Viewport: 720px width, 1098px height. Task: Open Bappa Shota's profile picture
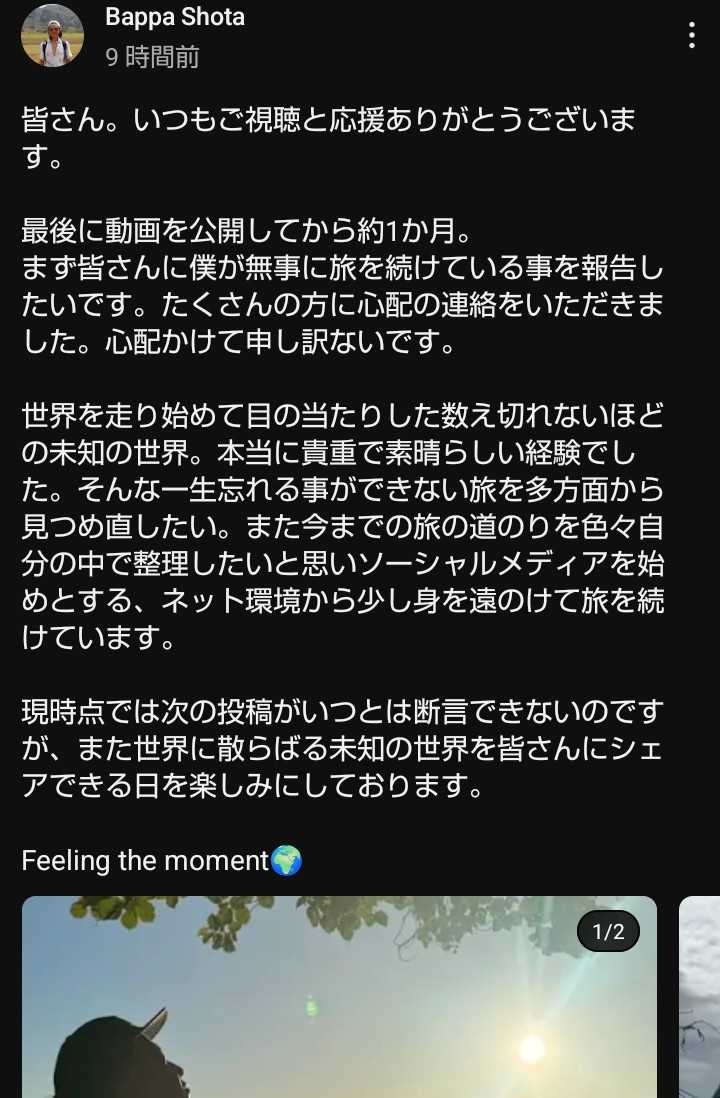52,36
